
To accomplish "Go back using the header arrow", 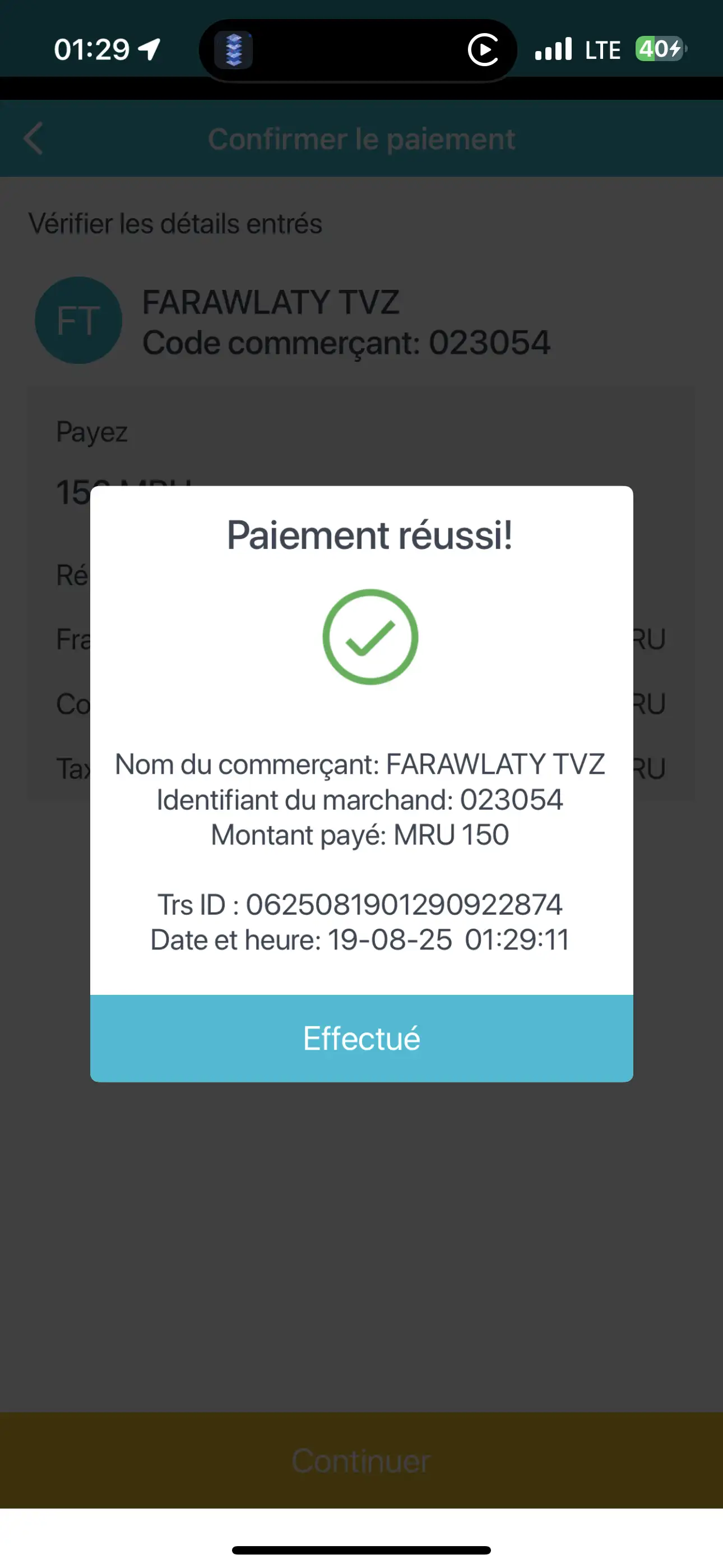I will 34,139.
